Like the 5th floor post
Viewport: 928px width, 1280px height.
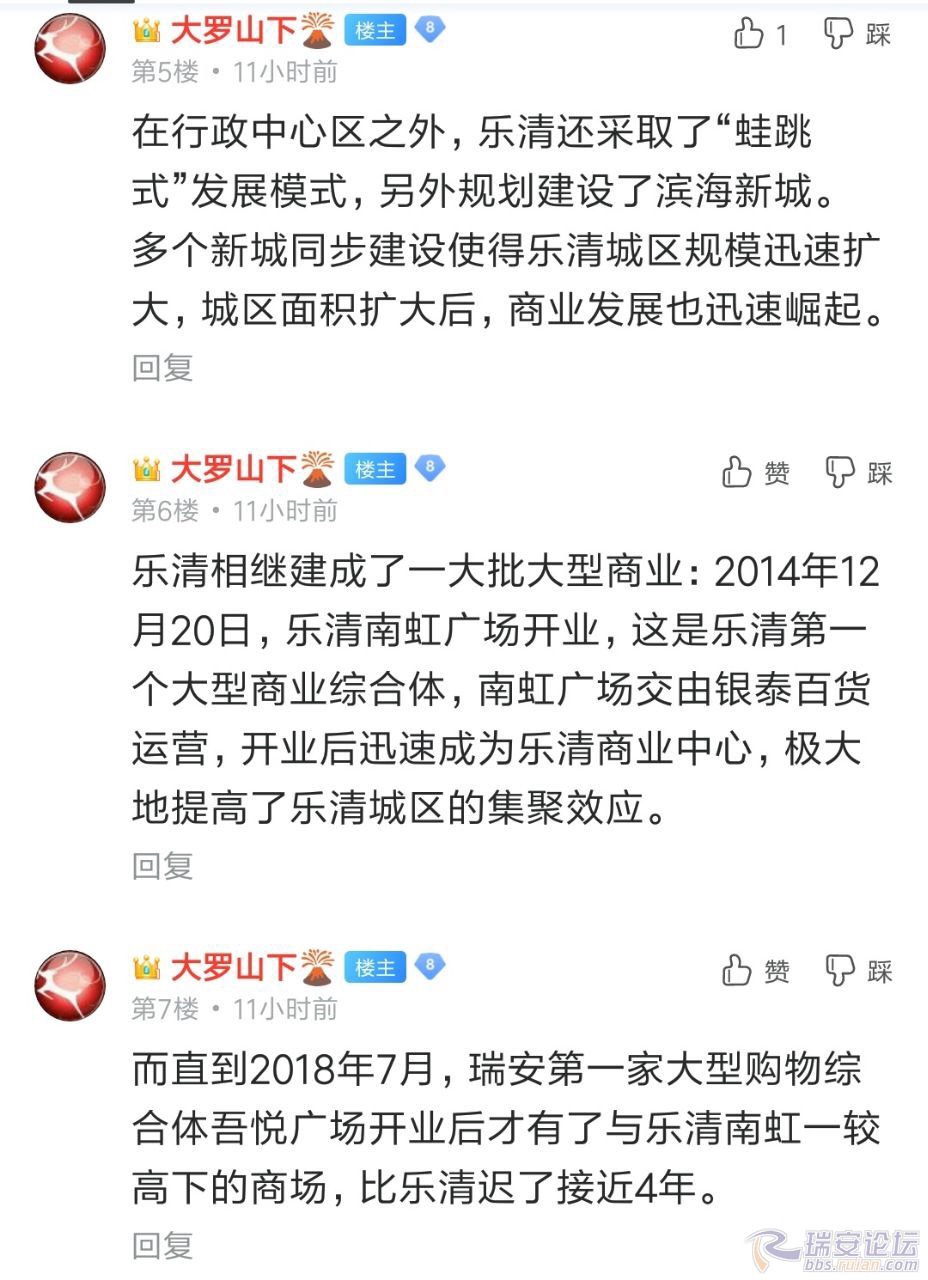click(x=759, y=35)
